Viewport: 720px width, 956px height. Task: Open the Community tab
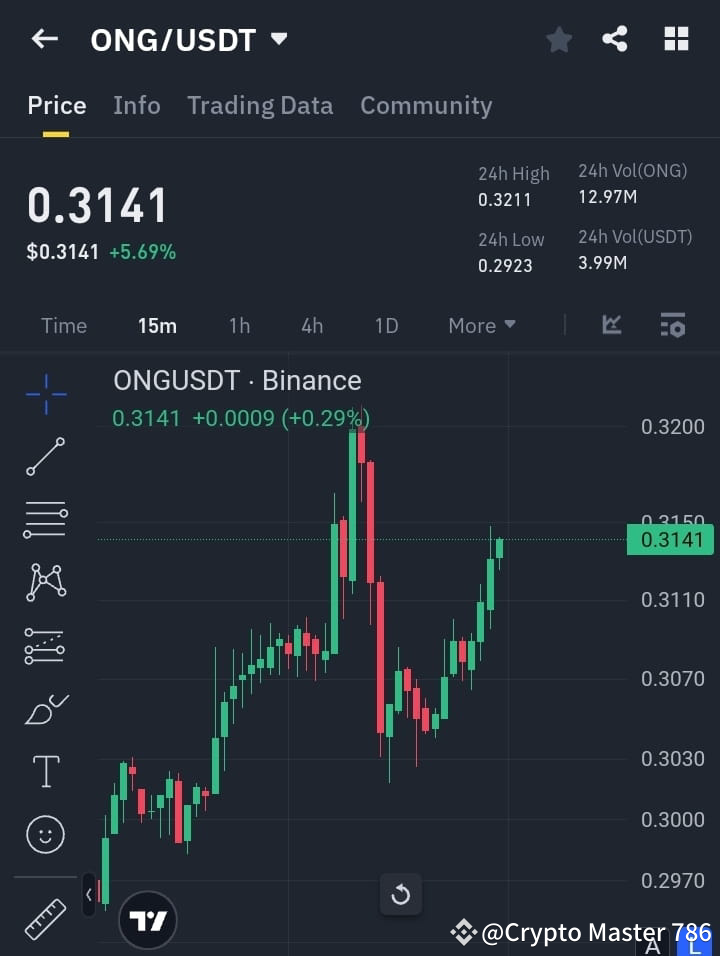426,105
